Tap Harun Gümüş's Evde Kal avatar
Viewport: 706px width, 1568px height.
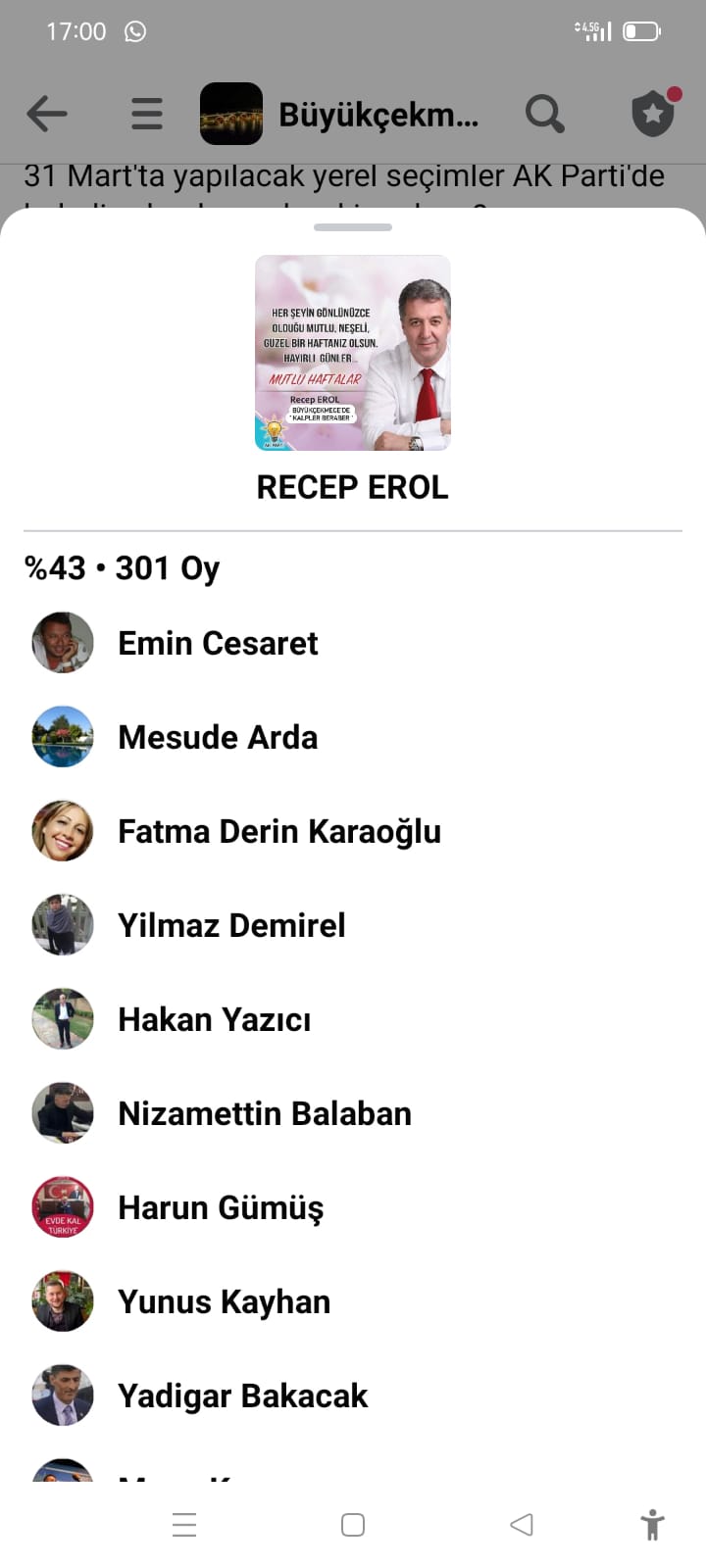click(x=62, y=1206)
